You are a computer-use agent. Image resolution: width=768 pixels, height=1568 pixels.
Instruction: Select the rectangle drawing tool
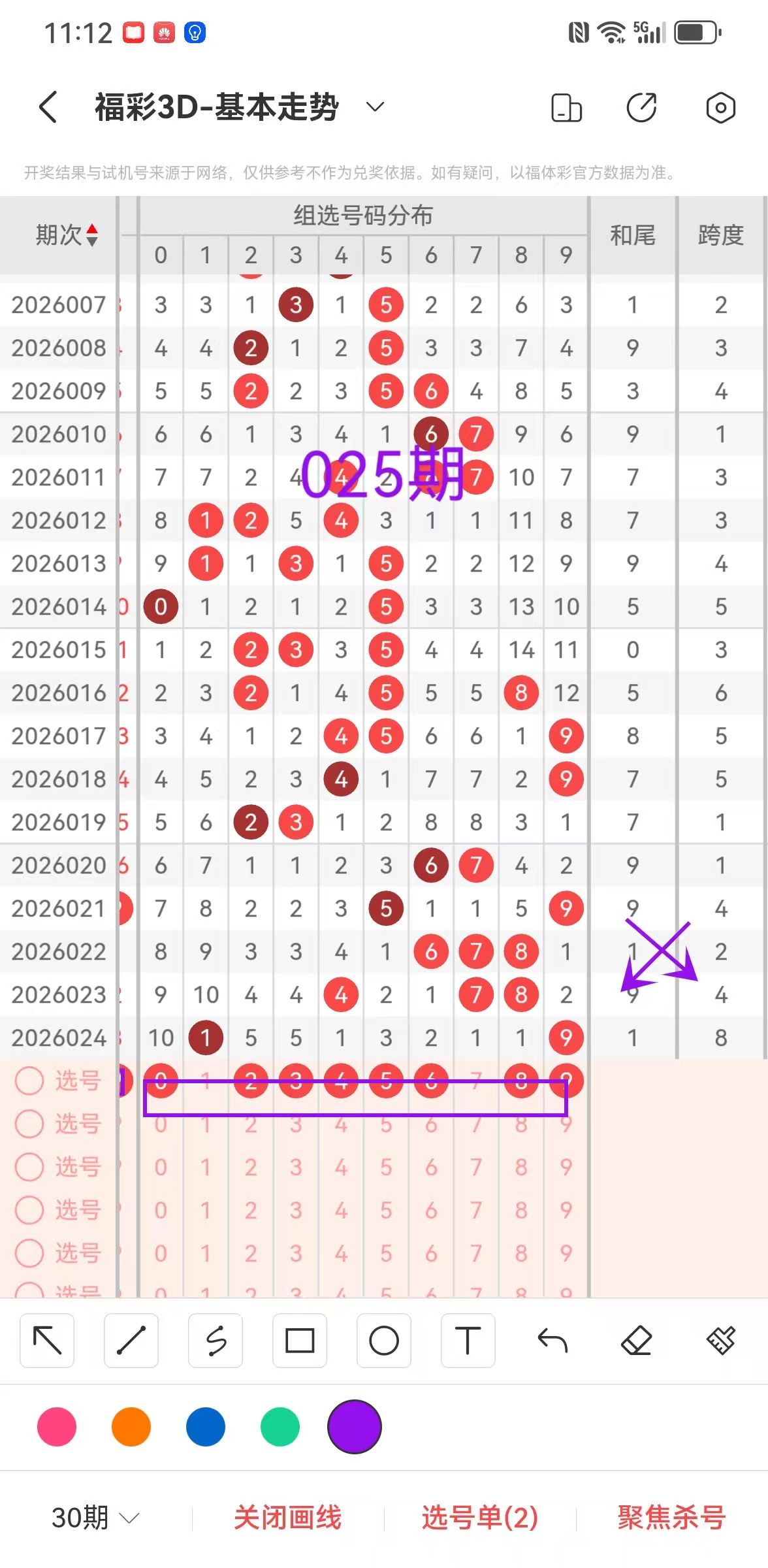click(x=300, y=1341)
